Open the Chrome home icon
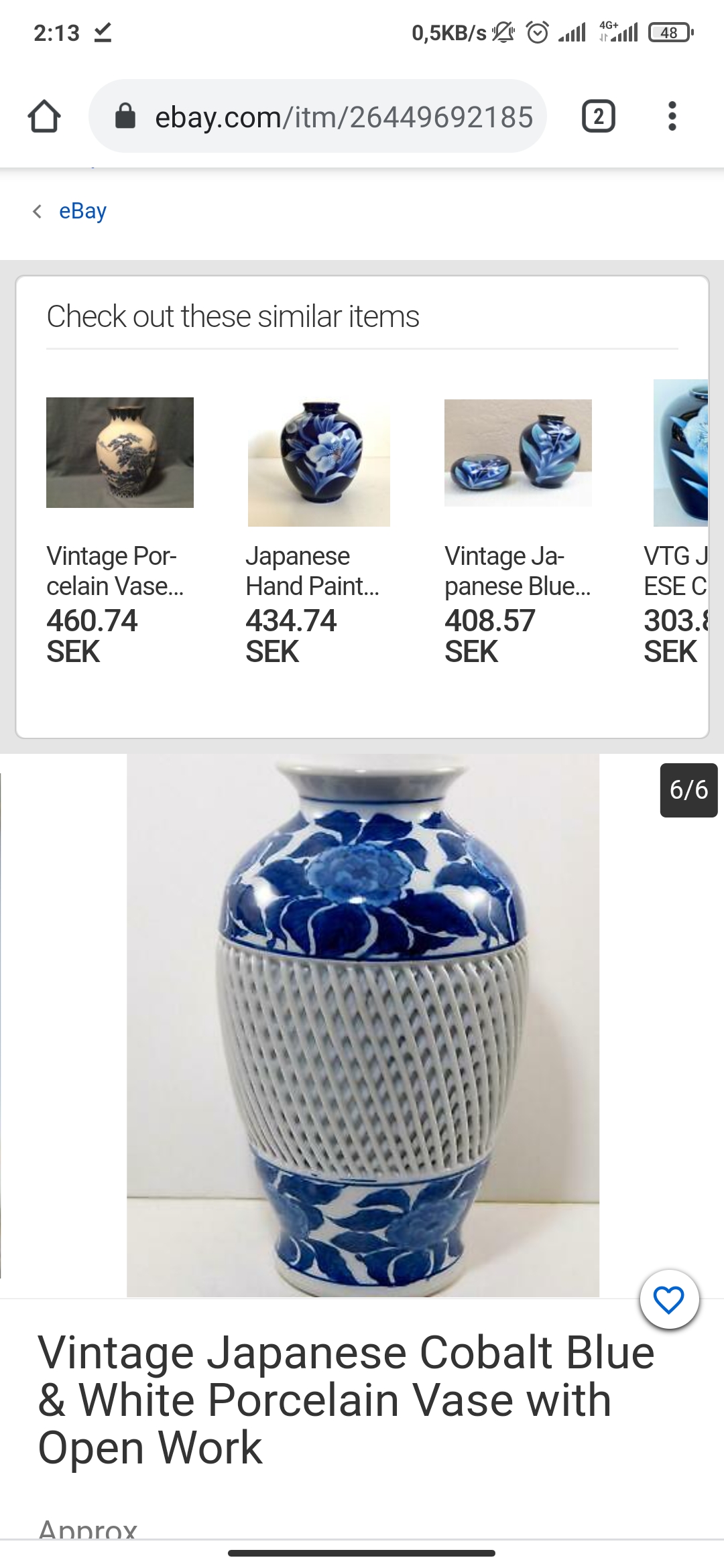 click(x=44, y=117)
